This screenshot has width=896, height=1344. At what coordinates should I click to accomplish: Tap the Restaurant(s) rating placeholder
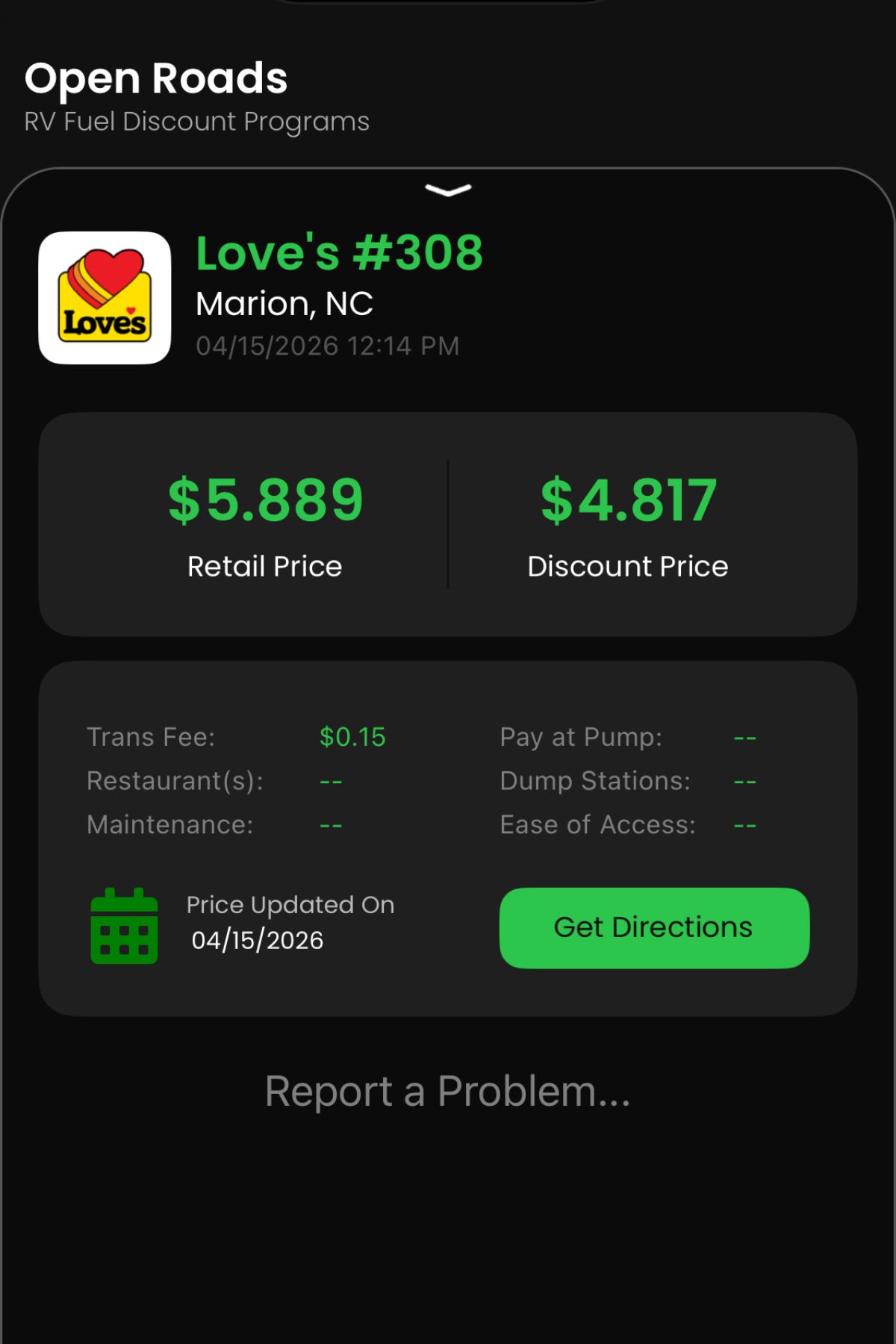click(330, 781)
